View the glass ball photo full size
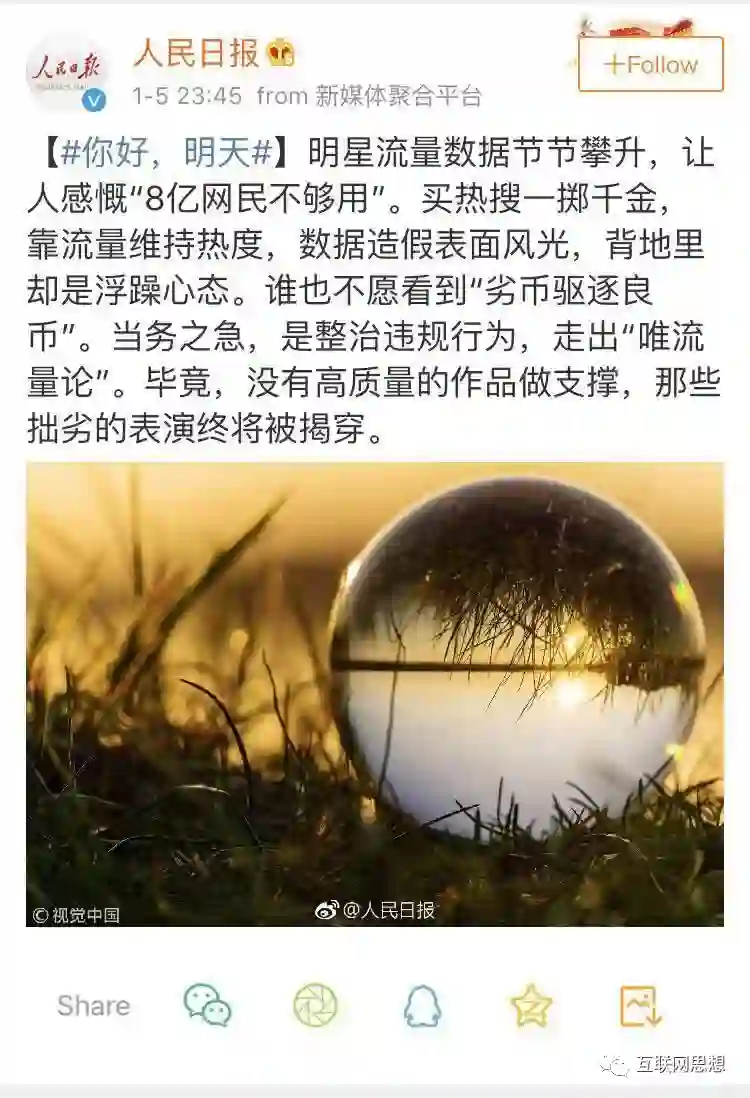The width and height of the screenshot is (750, 1098). pos(374,693)
